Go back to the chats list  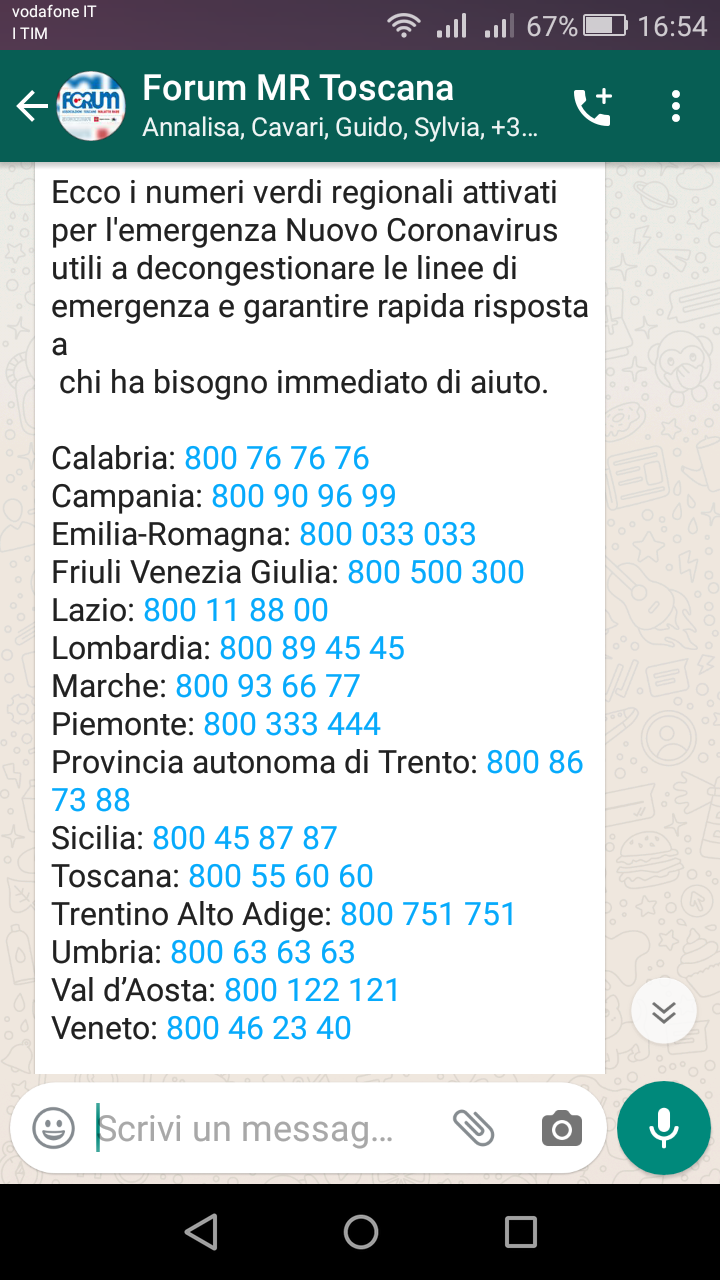[32, 106]
